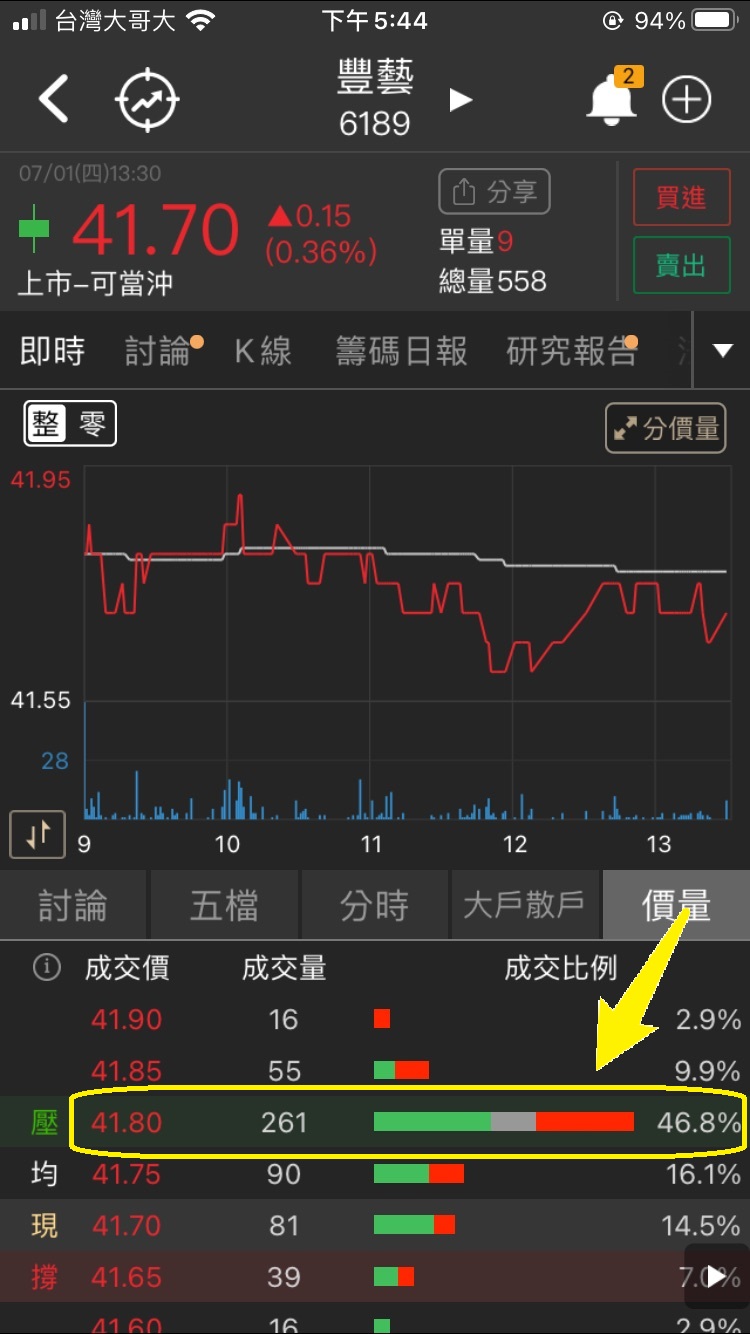The height and width of the screenshot is (1334, 750).
Task: Select 零 in the 整/零 toggle
Action: click(x=92, y=425)
